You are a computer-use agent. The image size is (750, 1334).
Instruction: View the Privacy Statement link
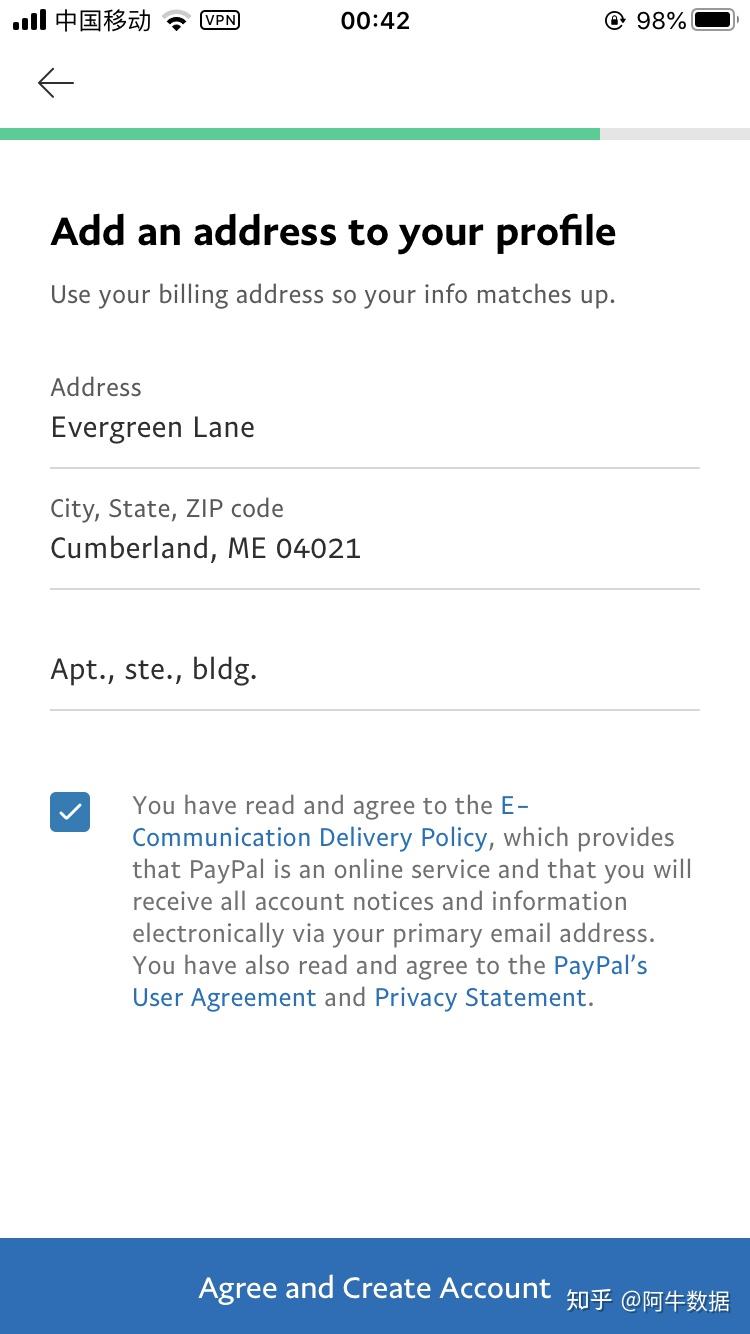480,997
